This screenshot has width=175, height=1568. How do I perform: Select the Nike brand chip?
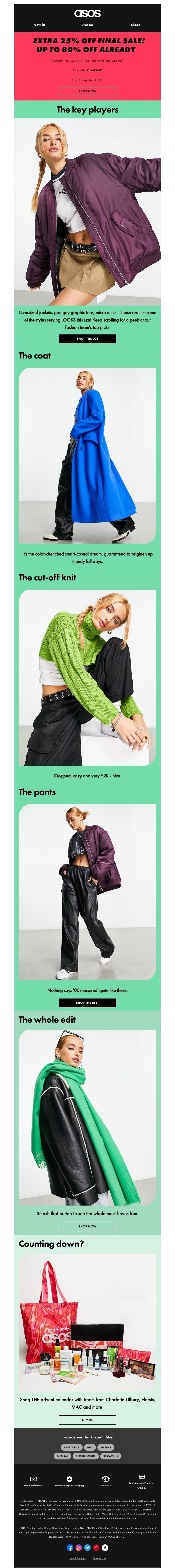click(x=90, y=1447)
